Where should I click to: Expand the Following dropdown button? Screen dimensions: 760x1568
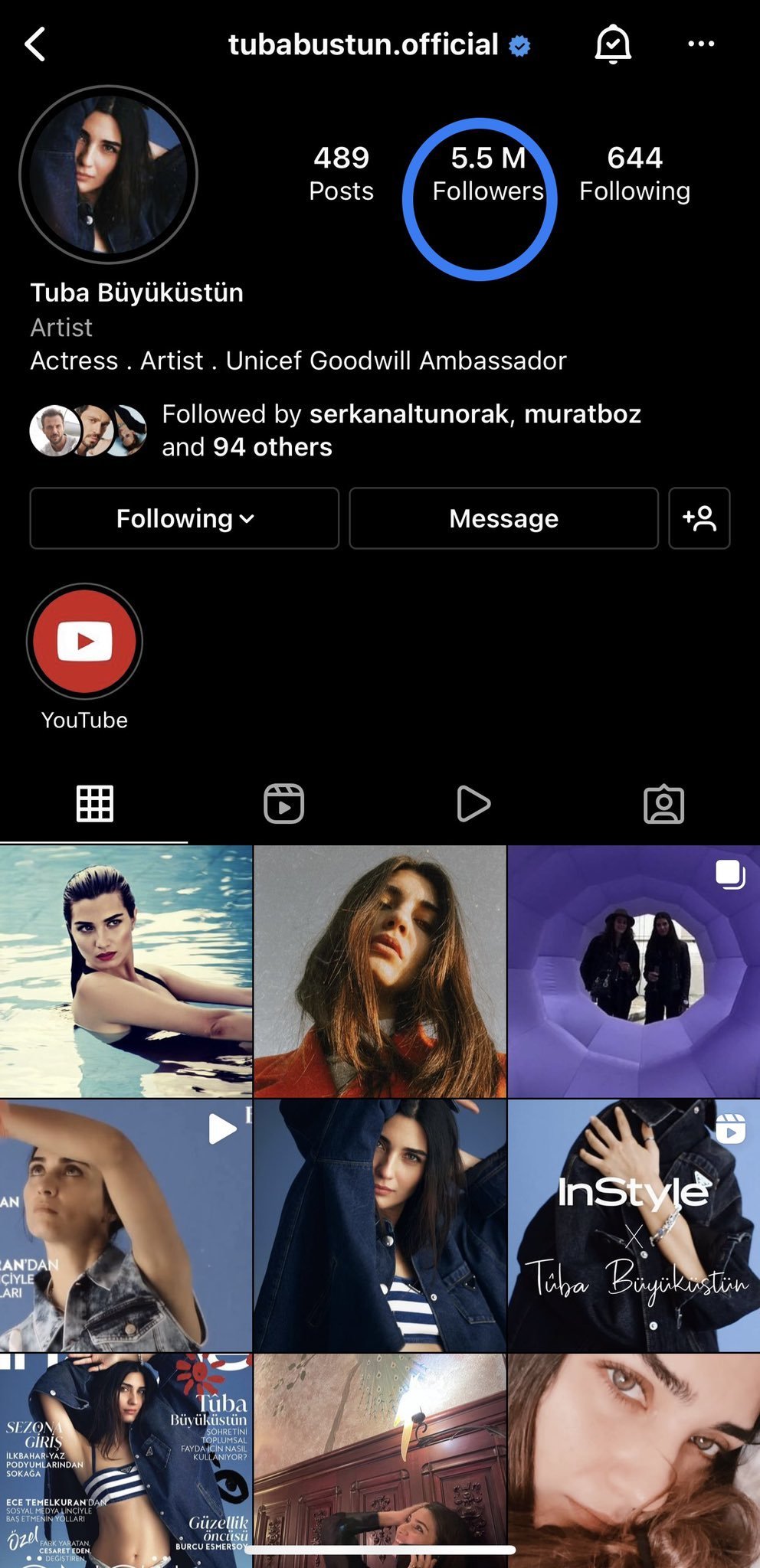coord(185,518)
